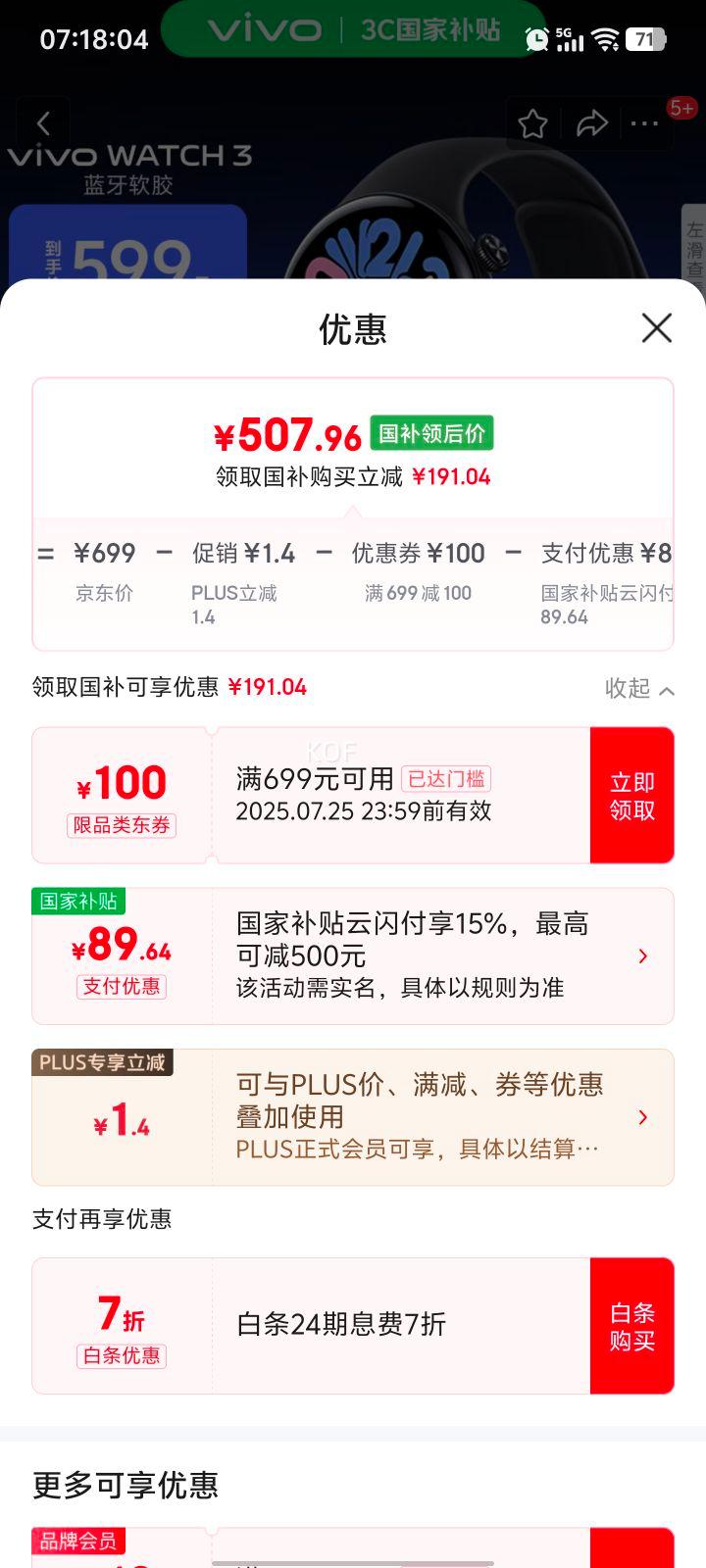The height and width of the screenshot is (1568, 706).
Task: Favorite this product with the star icon
Action: (x=532, y=123)
